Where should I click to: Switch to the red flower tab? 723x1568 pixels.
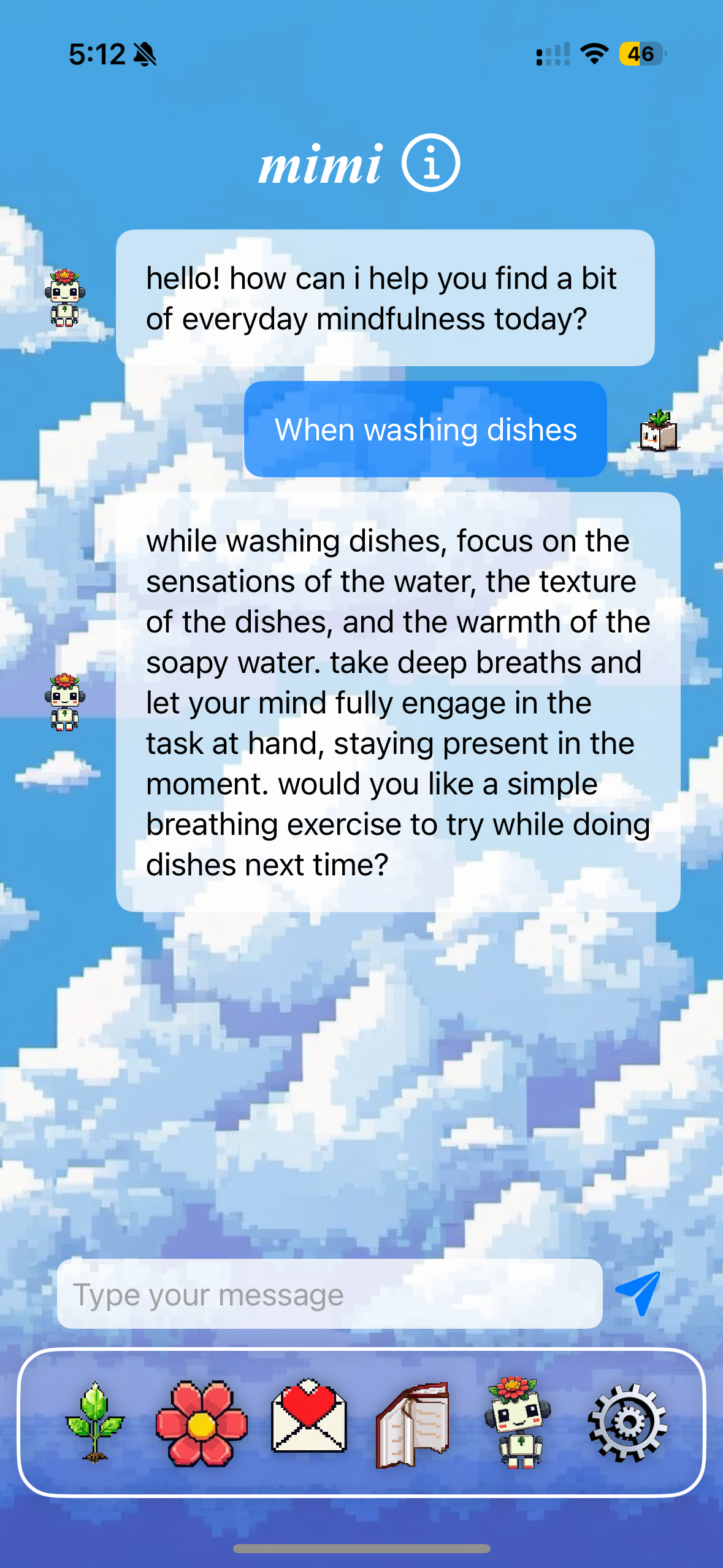tap(201, 1423)
